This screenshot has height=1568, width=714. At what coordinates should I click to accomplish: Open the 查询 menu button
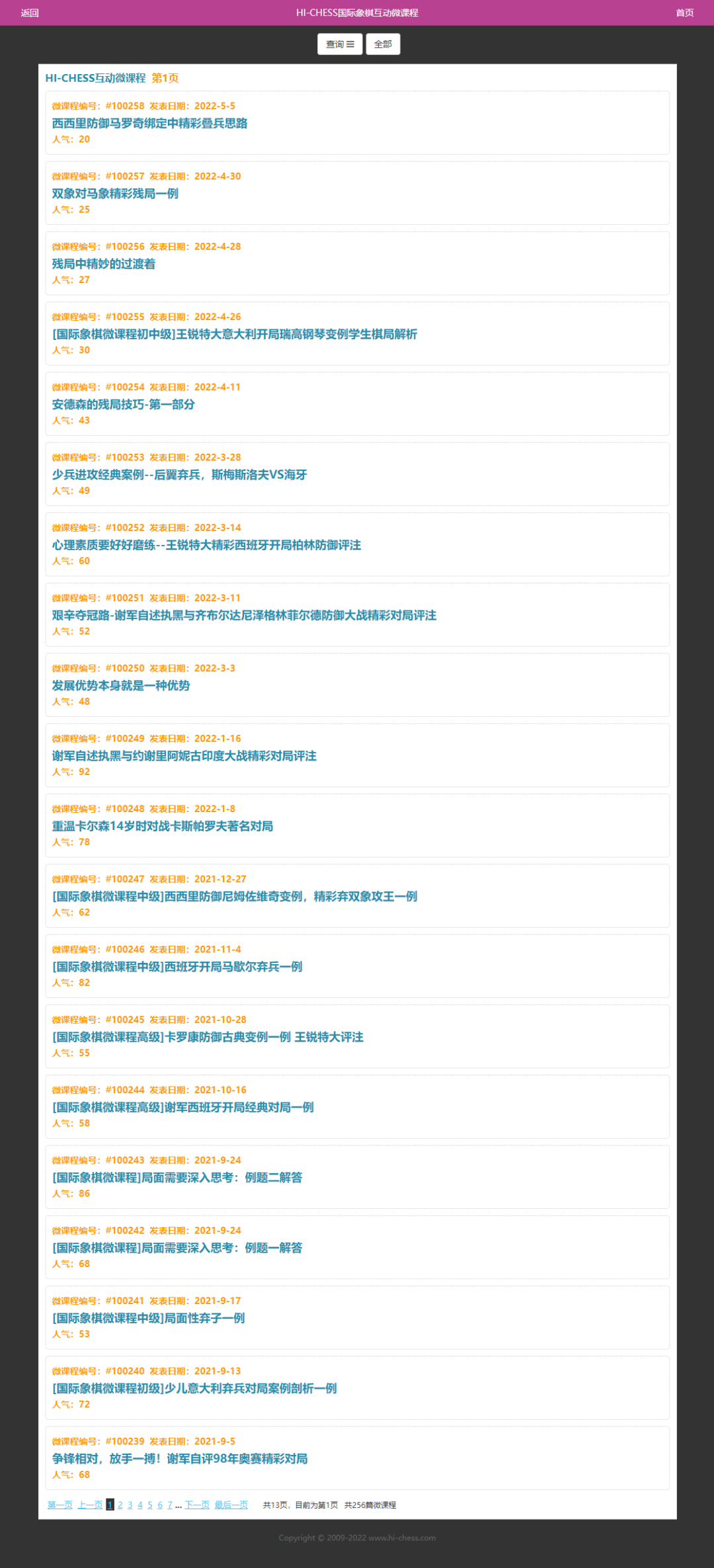340,44
